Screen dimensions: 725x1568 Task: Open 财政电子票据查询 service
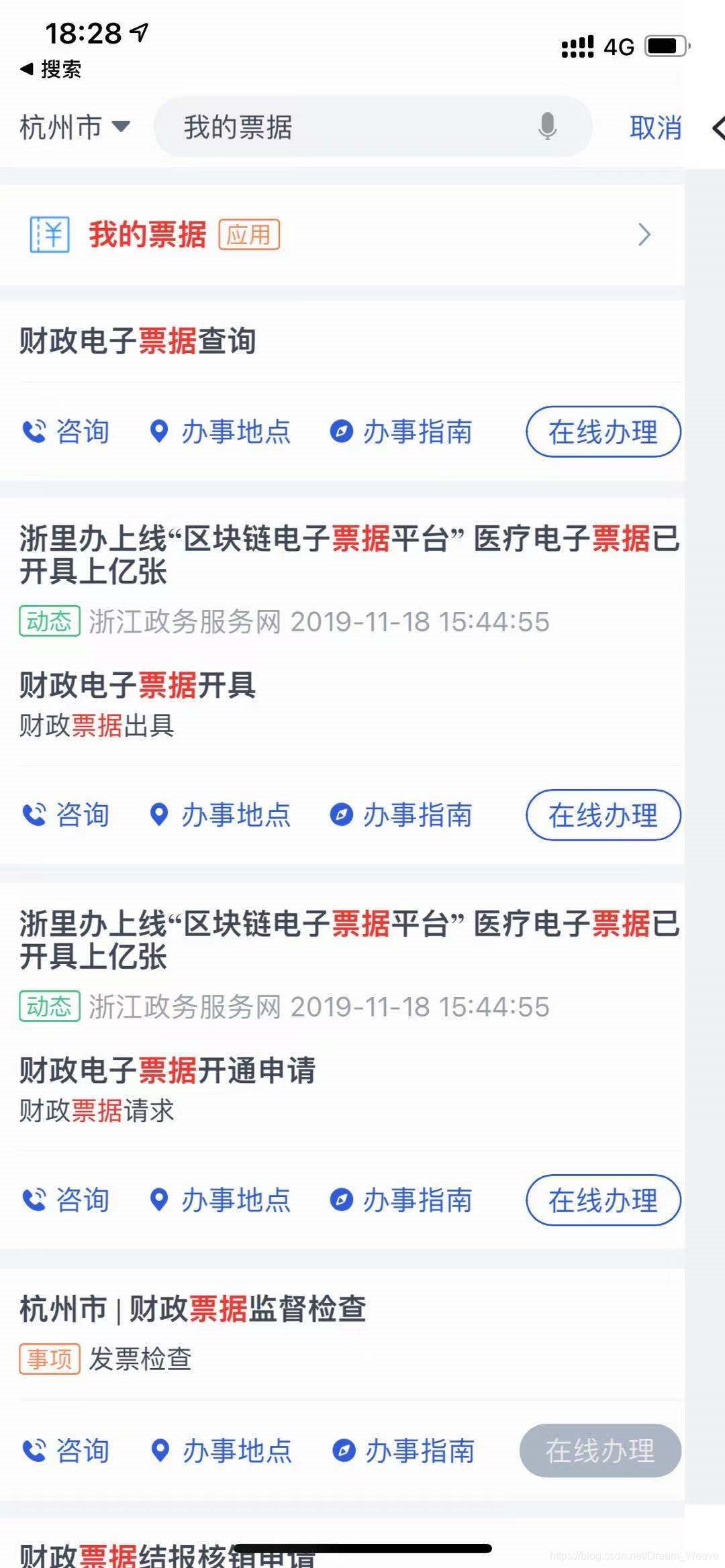coord(138,341)
